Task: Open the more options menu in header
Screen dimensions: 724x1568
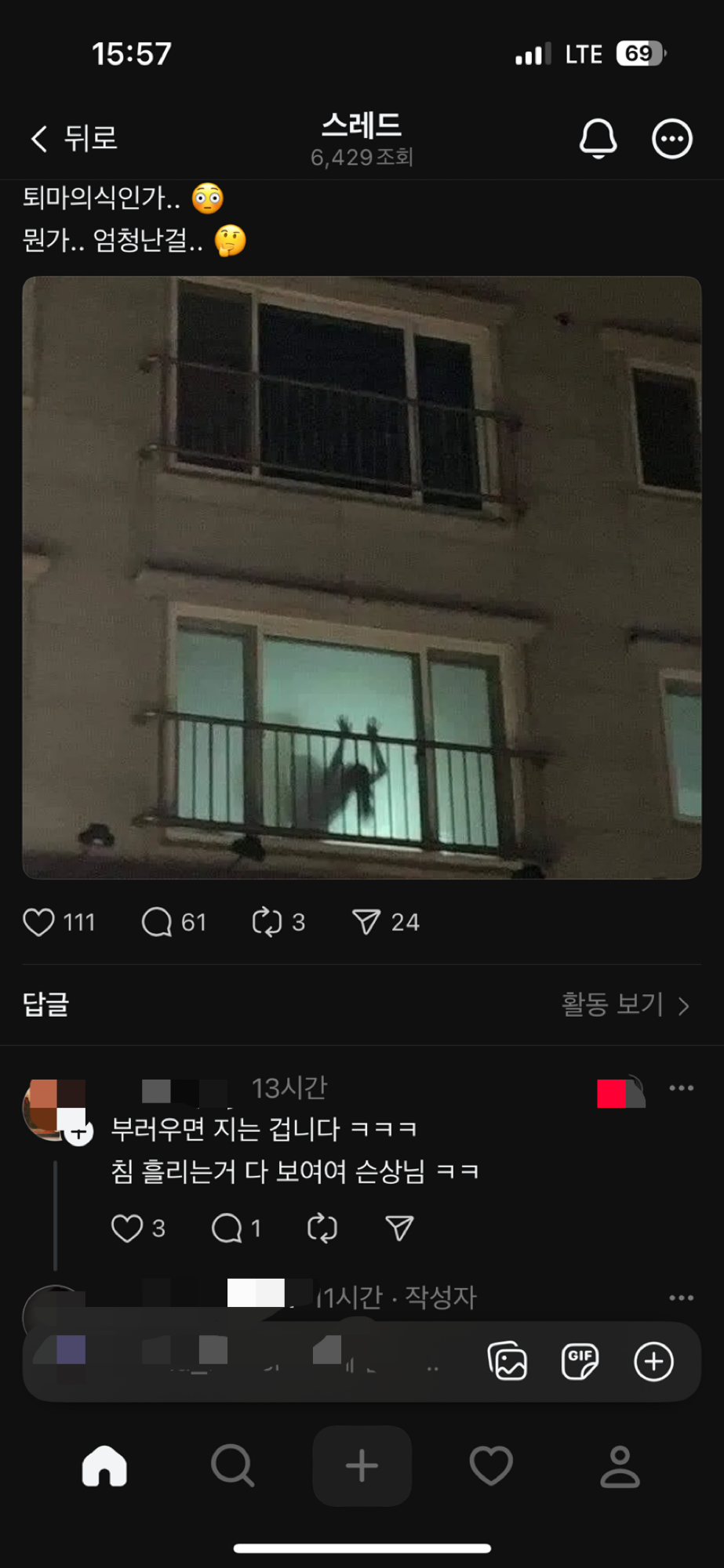Action: coord(672,140)
